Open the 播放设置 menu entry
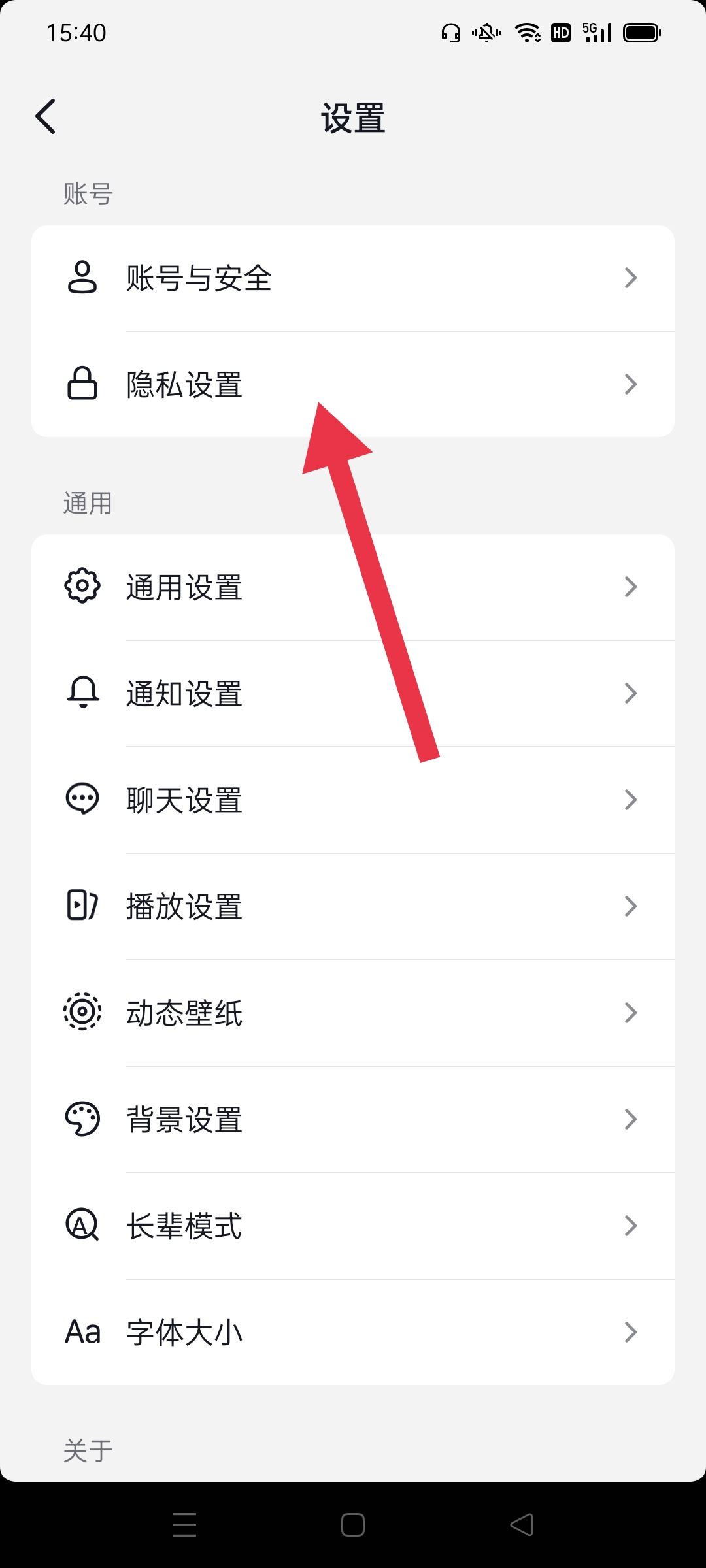The height and width of the screenshot is (1568, 706). pos(353,906)
